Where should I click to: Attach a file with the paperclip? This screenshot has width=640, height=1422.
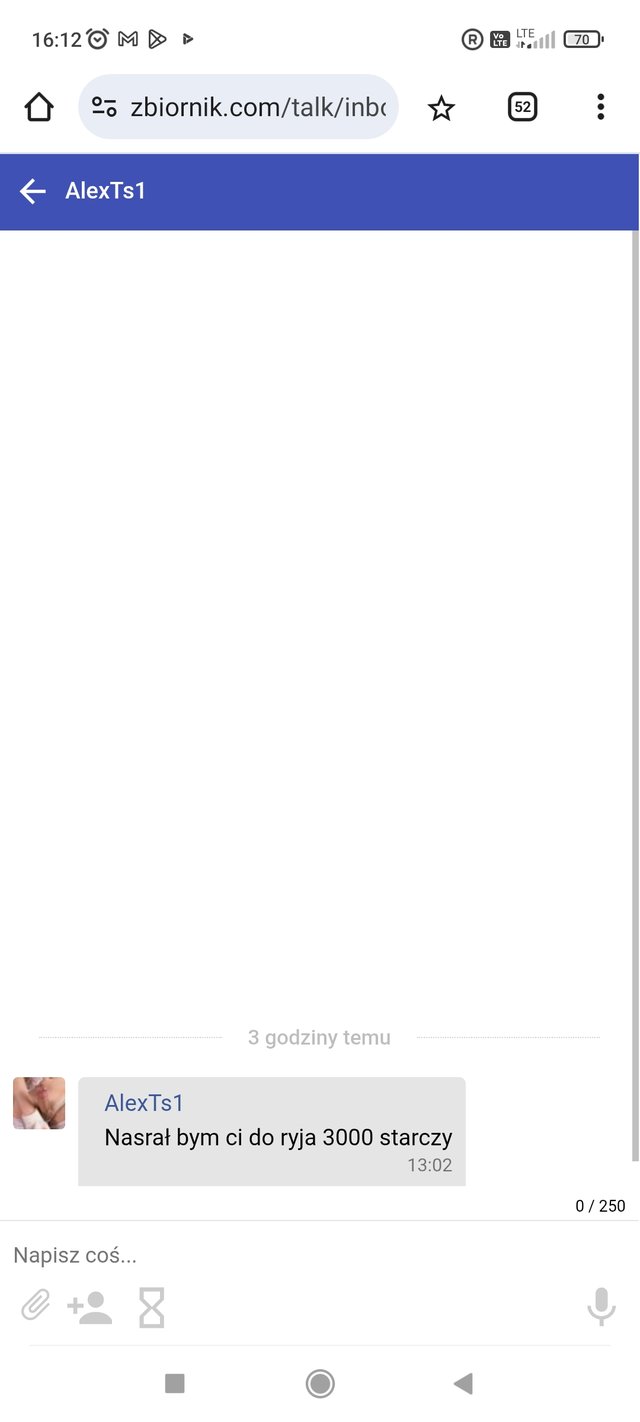click(35, 1306)
